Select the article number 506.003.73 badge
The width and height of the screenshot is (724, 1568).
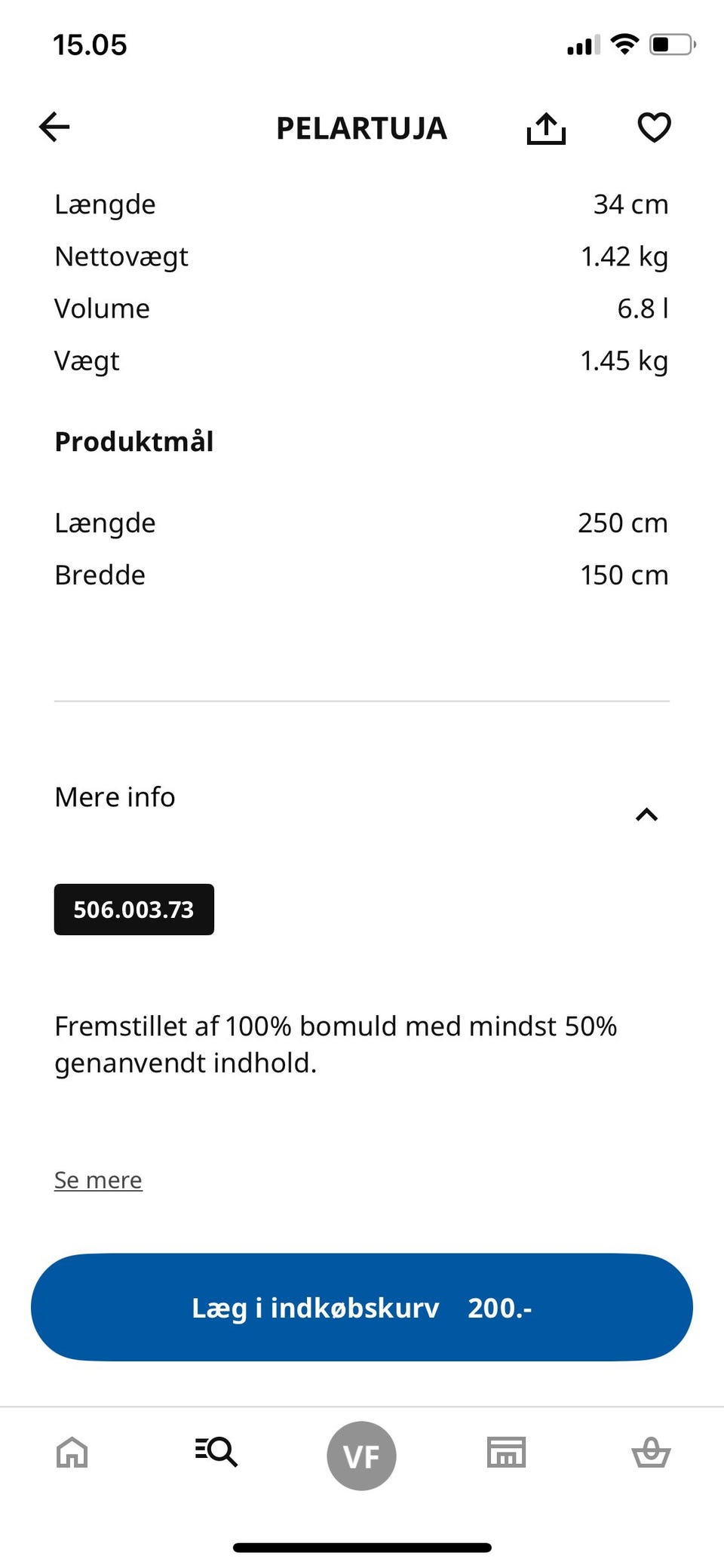133,909
